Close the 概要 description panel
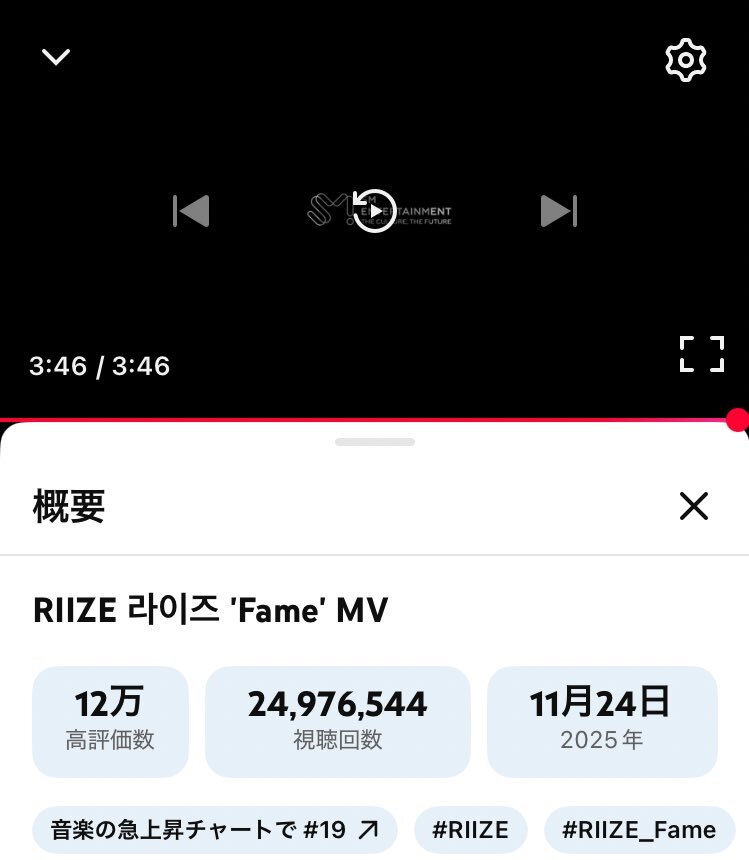Image resolution: width=749 pixels, height=860 pixels. [693, 506]
